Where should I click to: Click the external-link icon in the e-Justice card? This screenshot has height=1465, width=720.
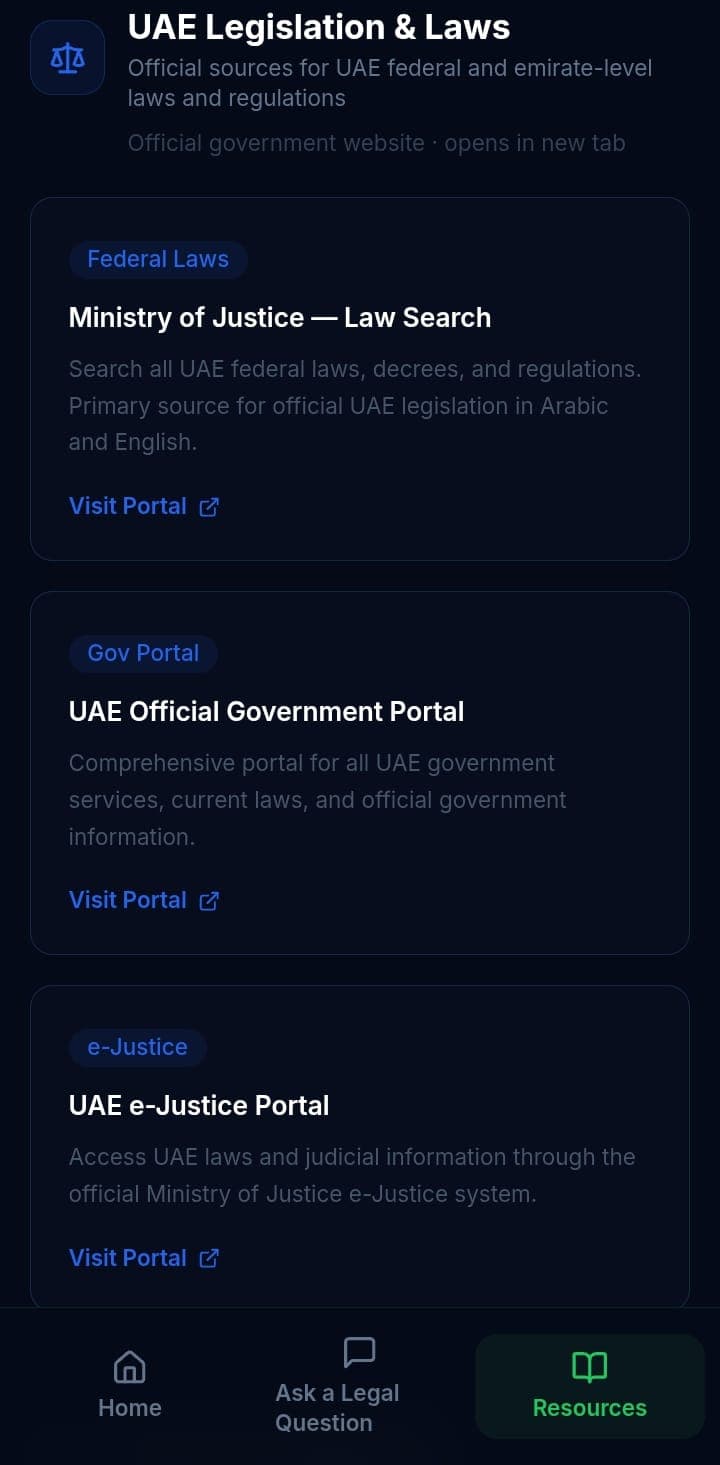tap(208, 1258)
